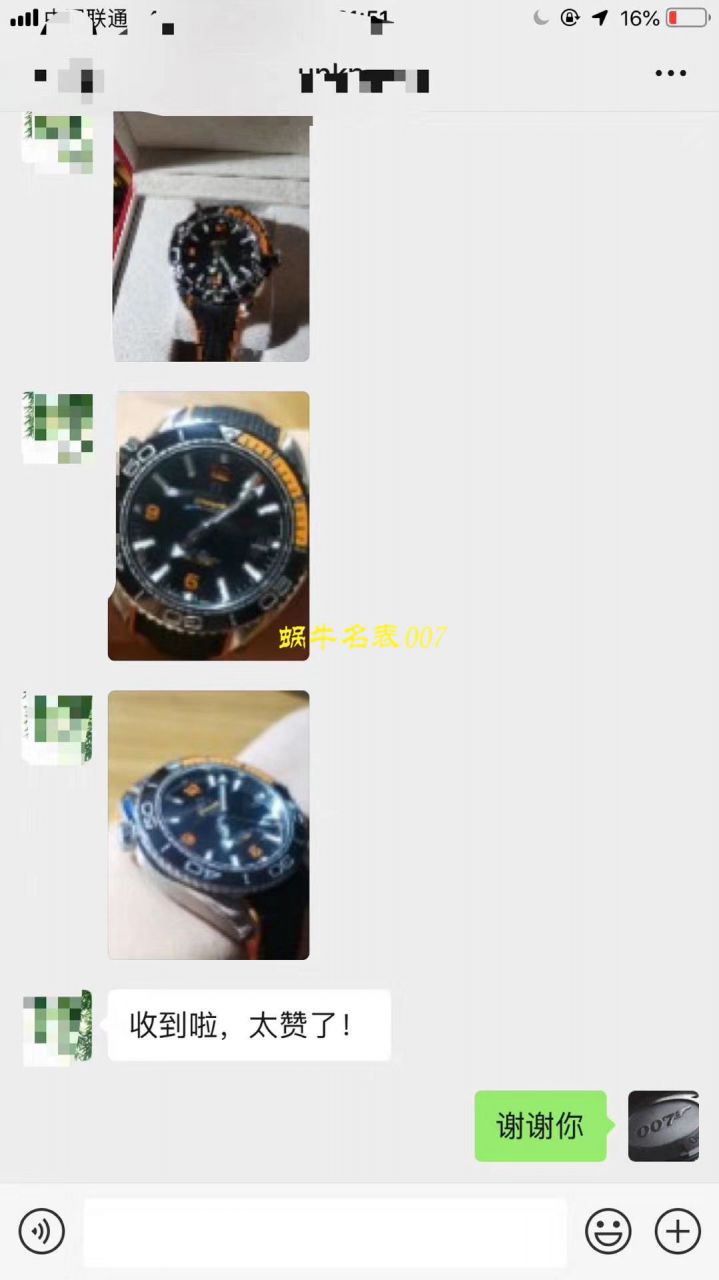Switch to voice message input

pos(41,1230)
